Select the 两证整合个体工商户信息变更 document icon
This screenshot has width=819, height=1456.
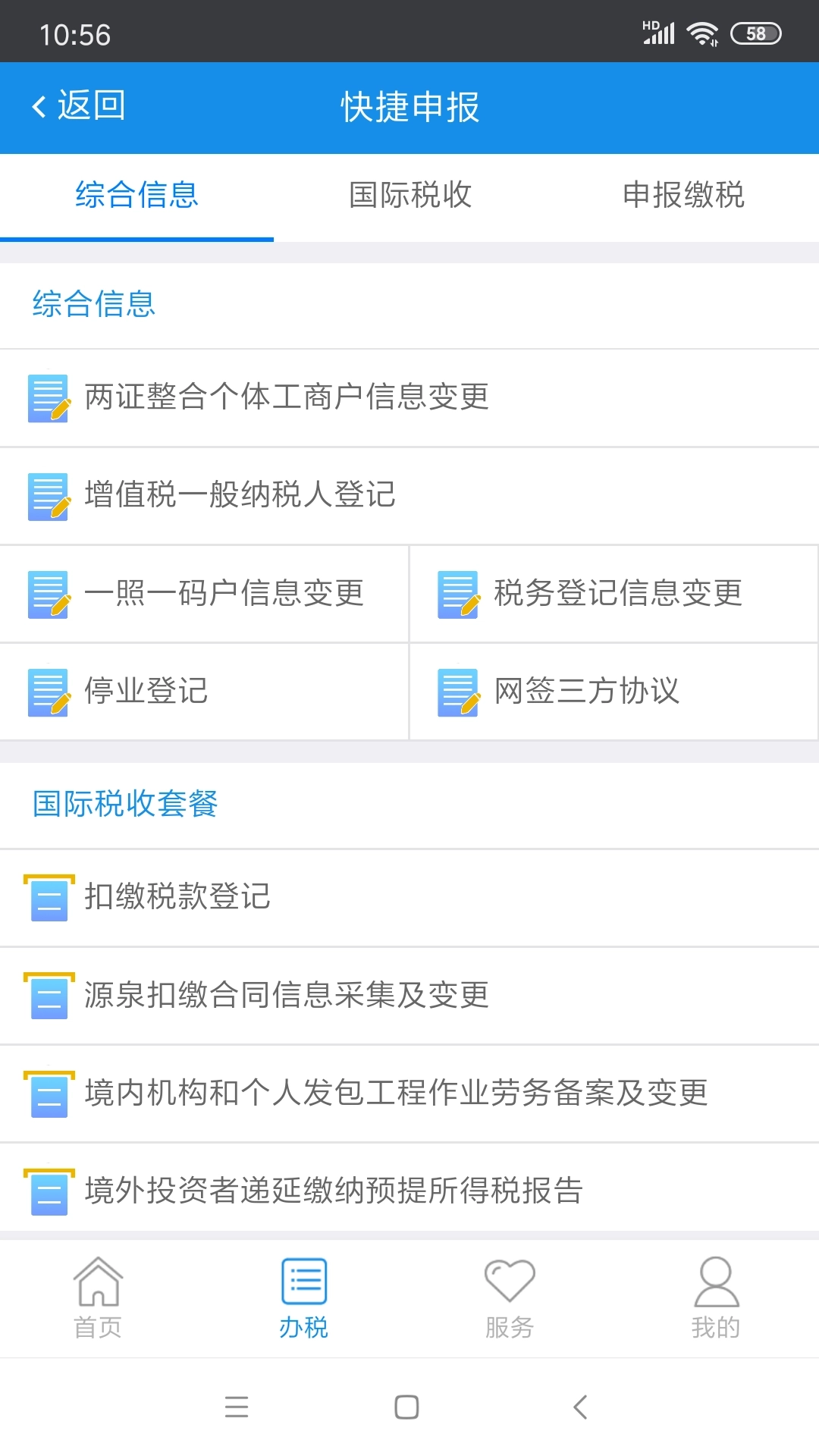point(47,397)
